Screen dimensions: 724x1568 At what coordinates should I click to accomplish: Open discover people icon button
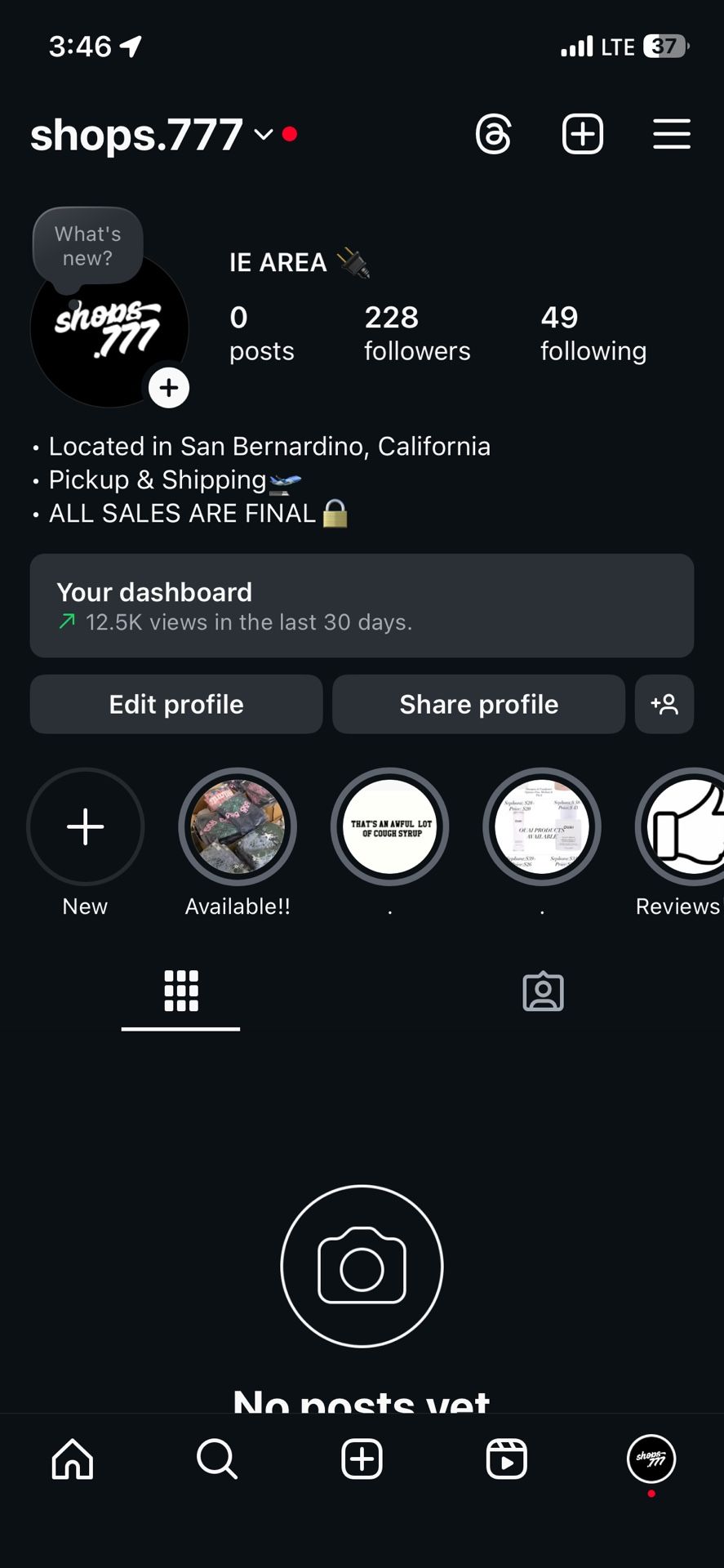(664, 704)
